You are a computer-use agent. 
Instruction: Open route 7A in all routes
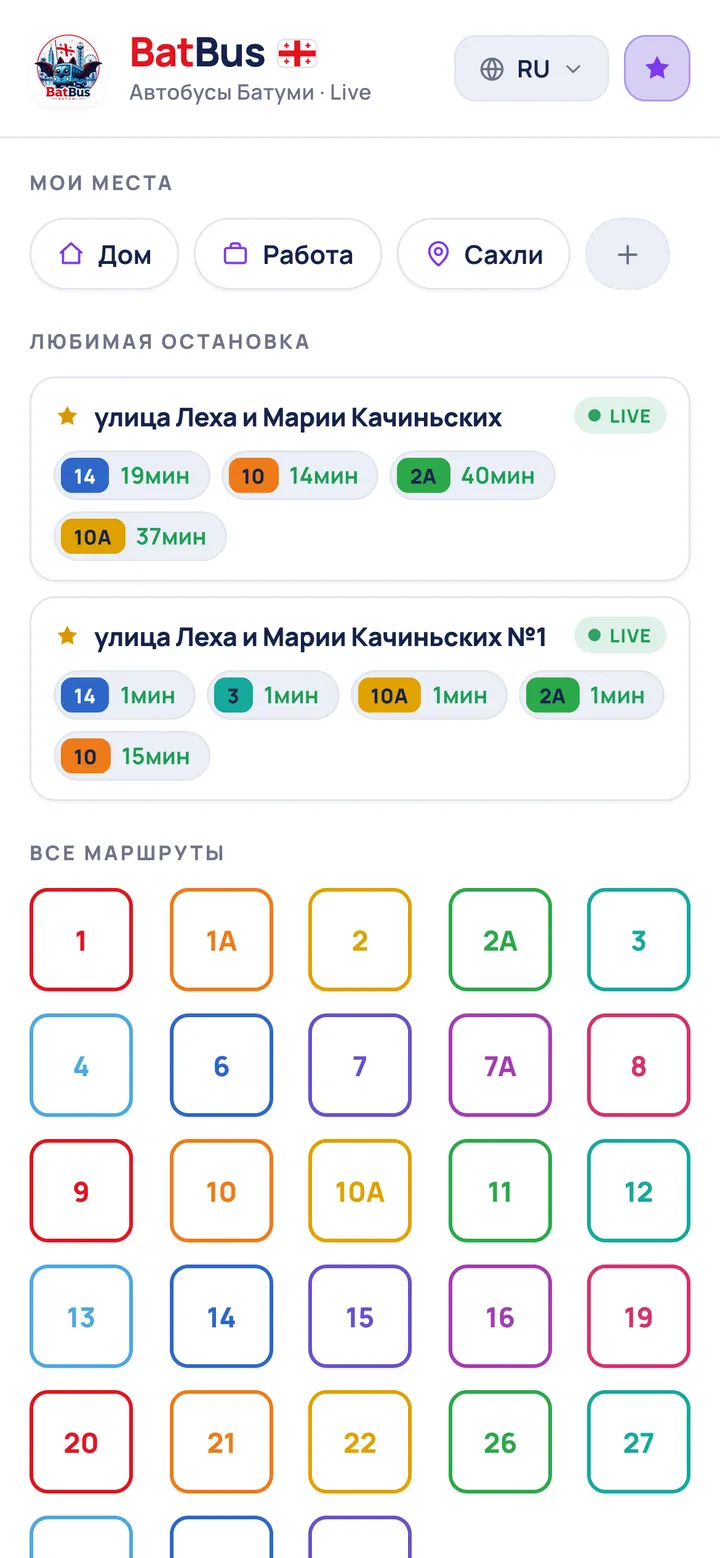pos(500,1066)
